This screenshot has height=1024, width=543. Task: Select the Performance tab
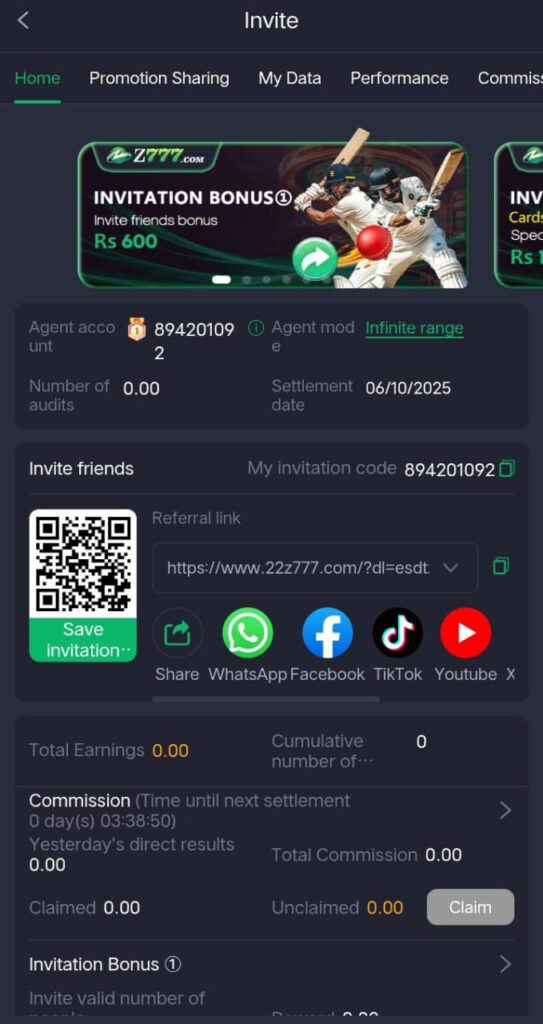click(x=399, y=78)
